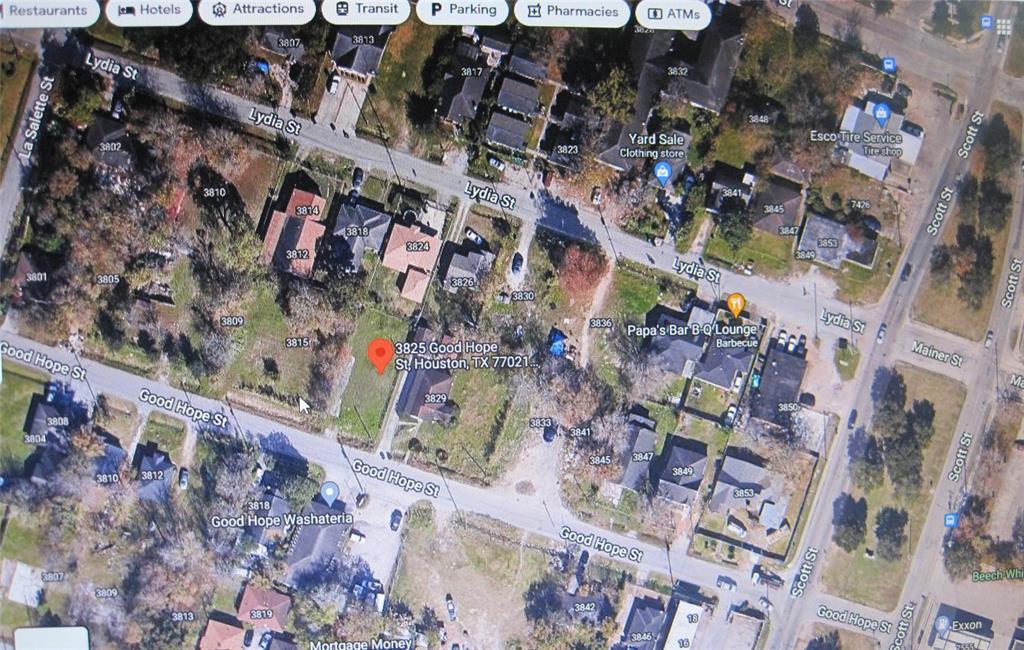The height and width of the screenshot is (650, 1024).
Task: Open Papa's Bar B Q Lounge marker
Action: tap(736, 304)
